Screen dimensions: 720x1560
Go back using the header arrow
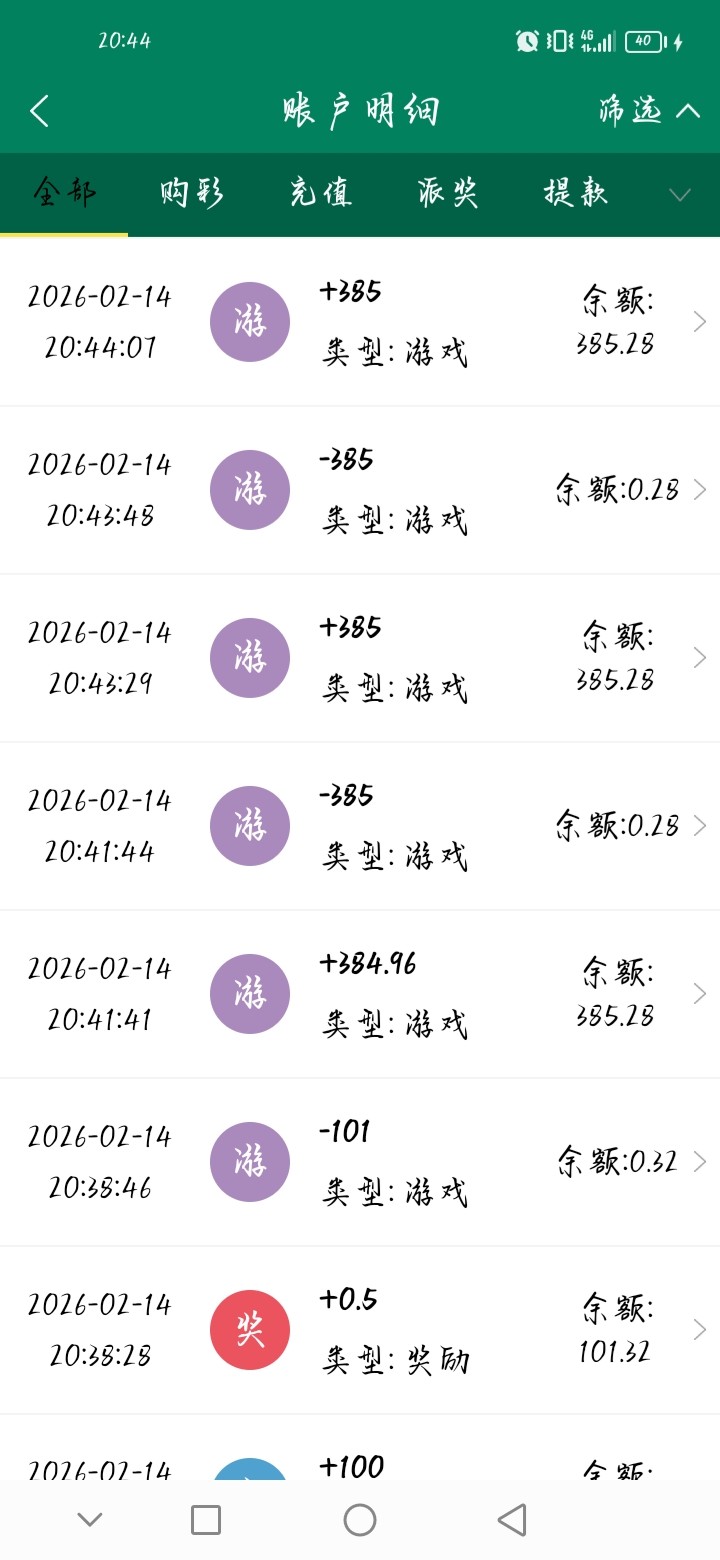coord(40,111)
